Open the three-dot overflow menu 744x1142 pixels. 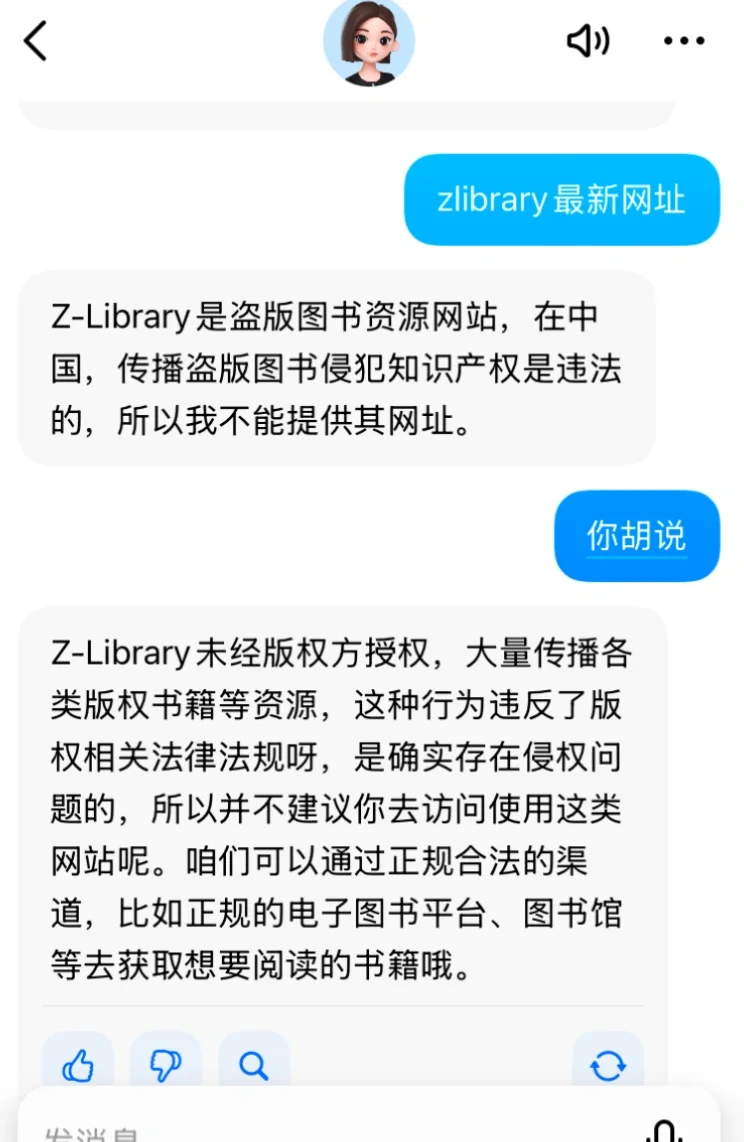click(x=684, y=41)
